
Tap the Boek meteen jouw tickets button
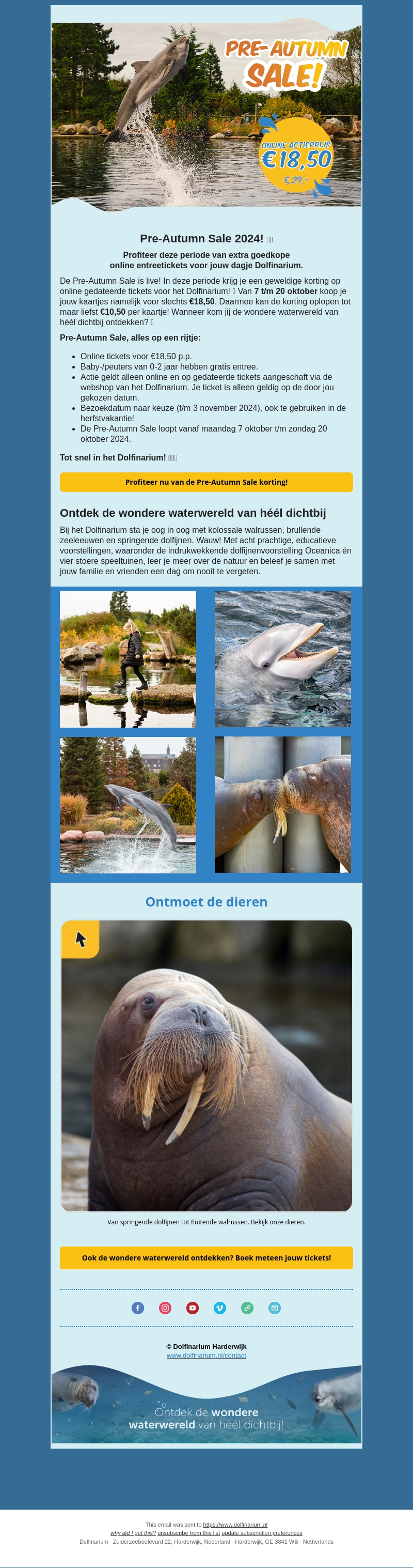[206, 1257]
